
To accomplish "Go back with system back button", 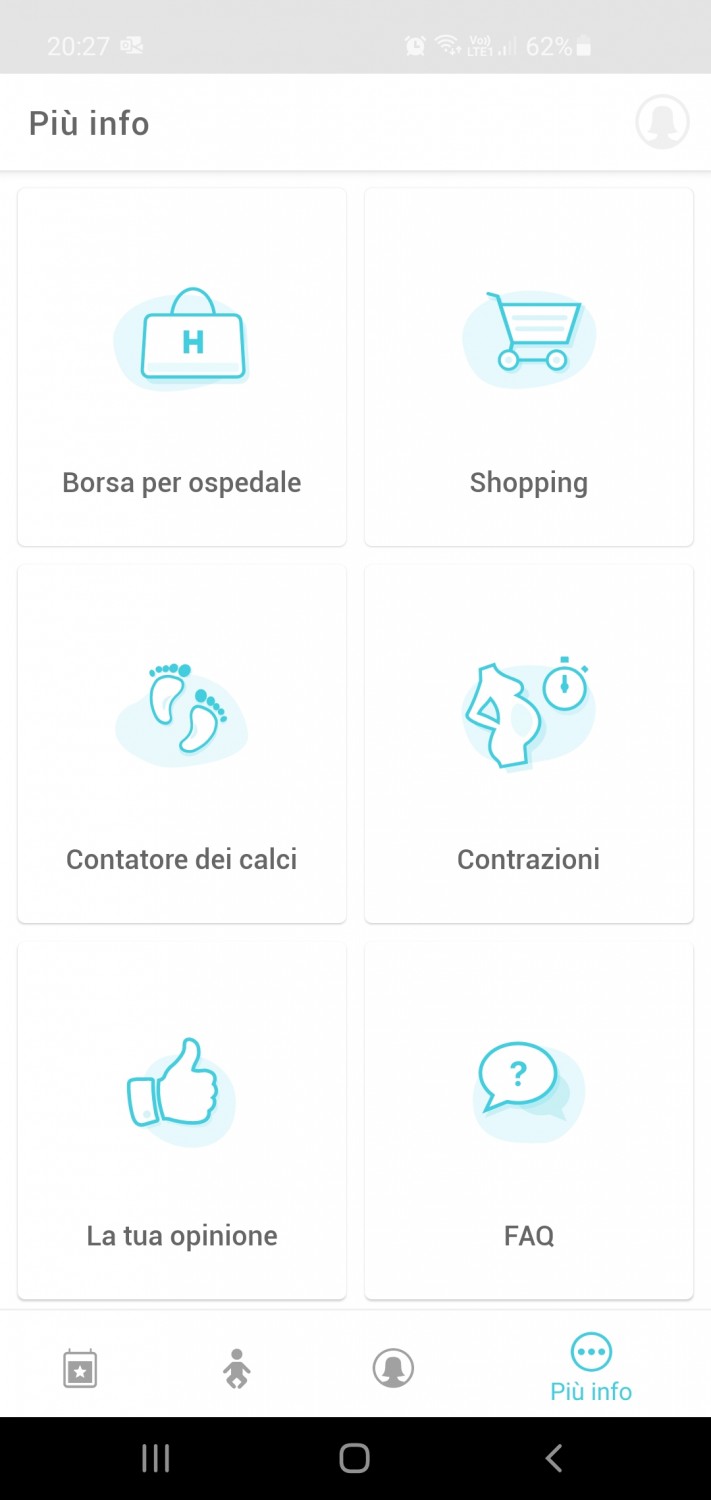I will click(x=553, y=1458).
